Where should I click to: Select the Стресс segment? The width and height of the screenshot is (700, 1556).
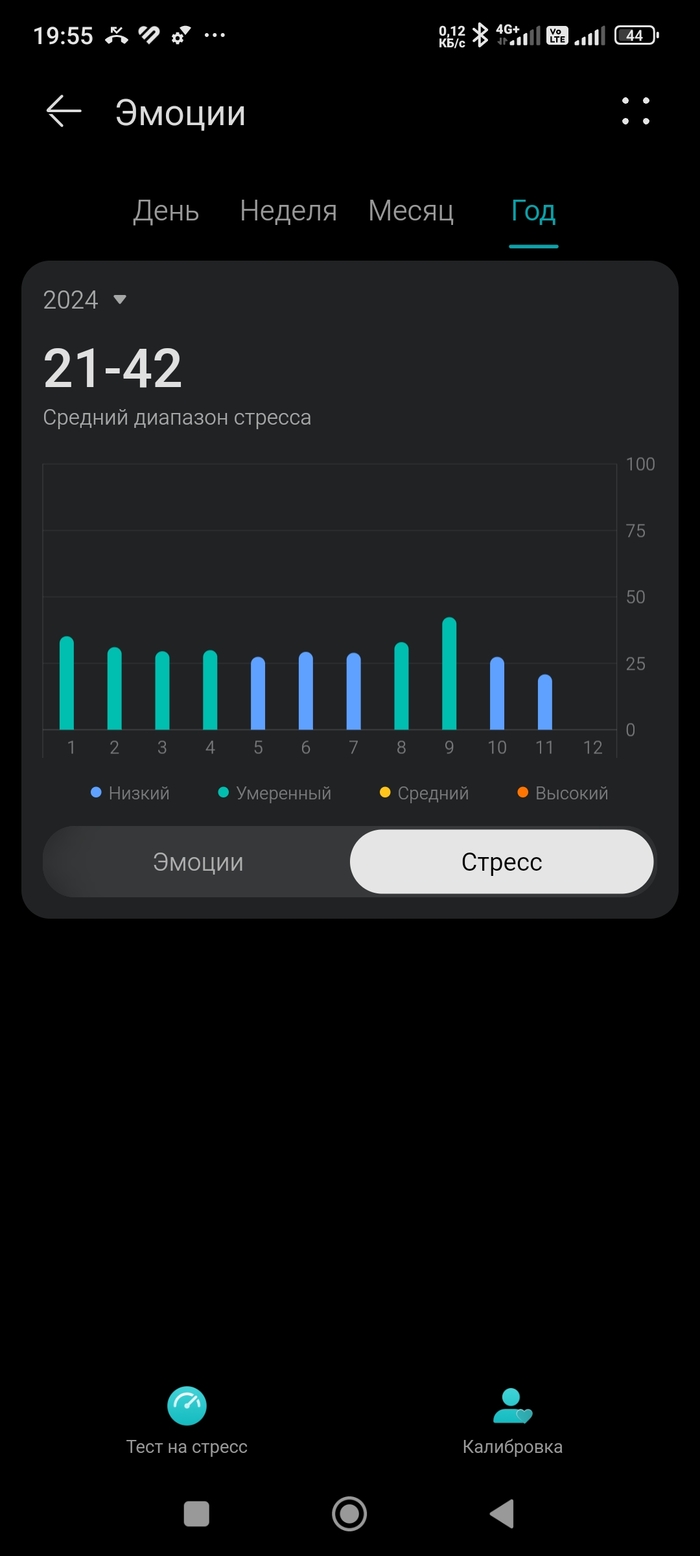(x=501, y=862)
